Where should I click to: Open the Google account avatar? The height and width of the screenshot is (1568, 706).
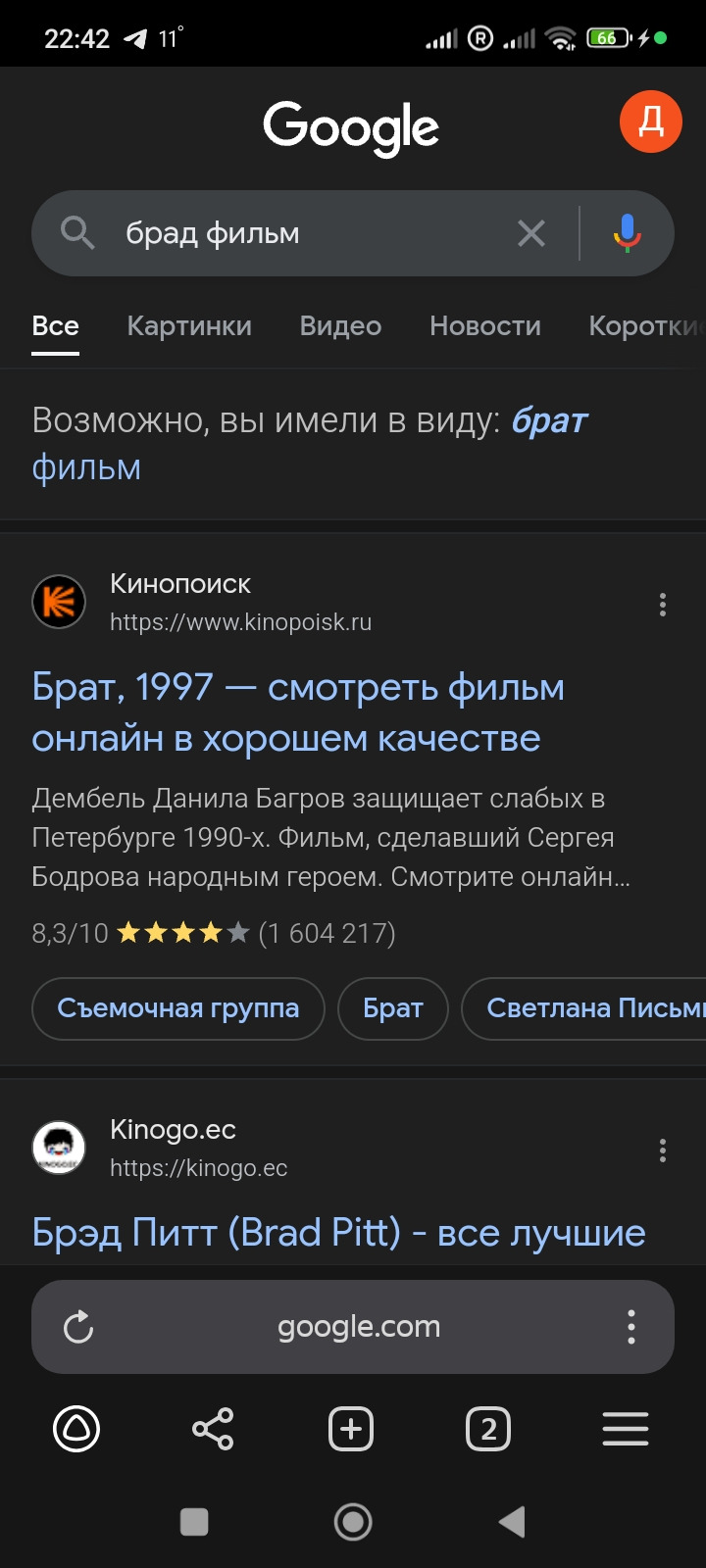pos(650,122)
